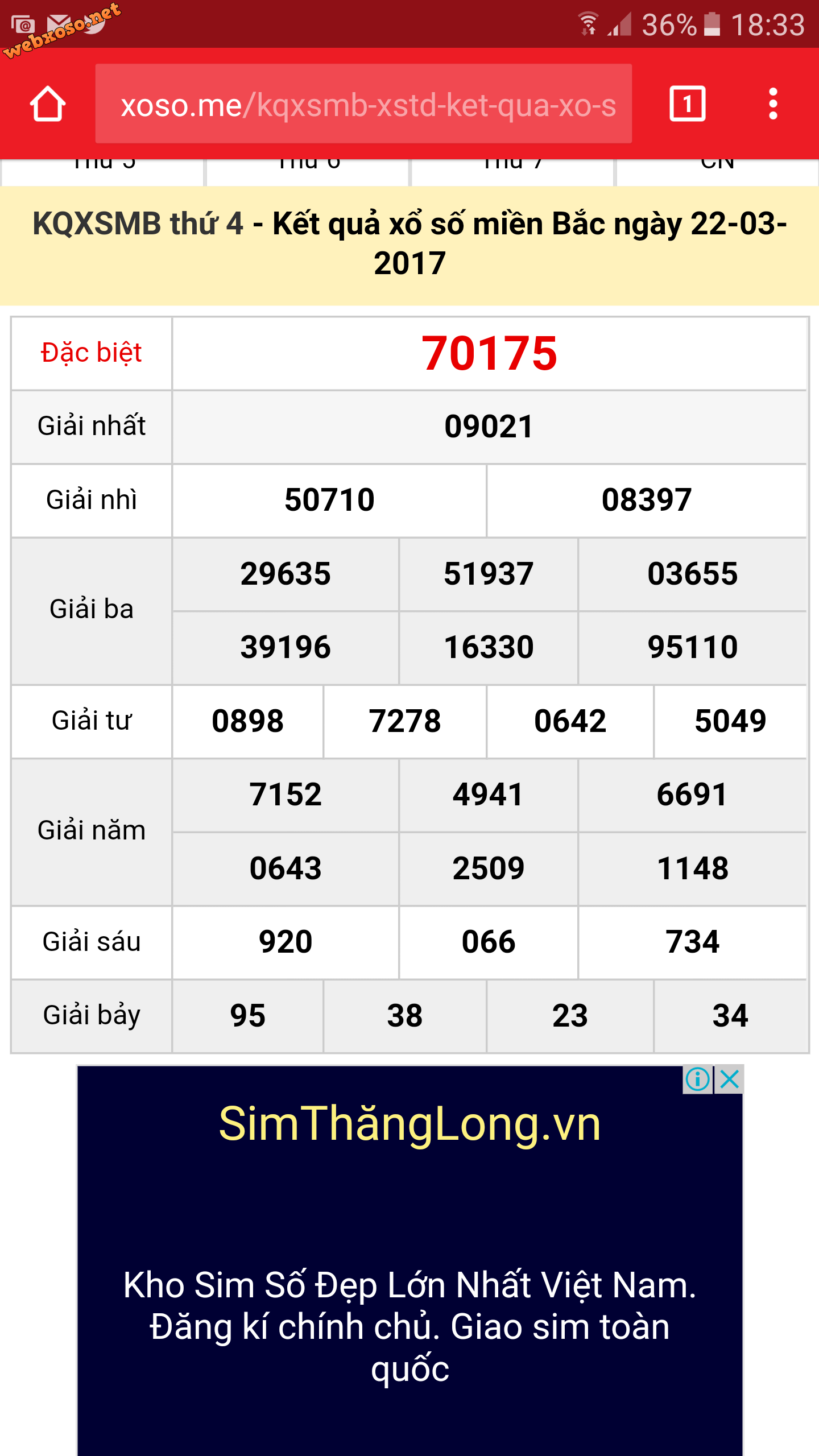819x1456 pixels.
Task: View ad info icon on banner
Action: pos(698,1079)
